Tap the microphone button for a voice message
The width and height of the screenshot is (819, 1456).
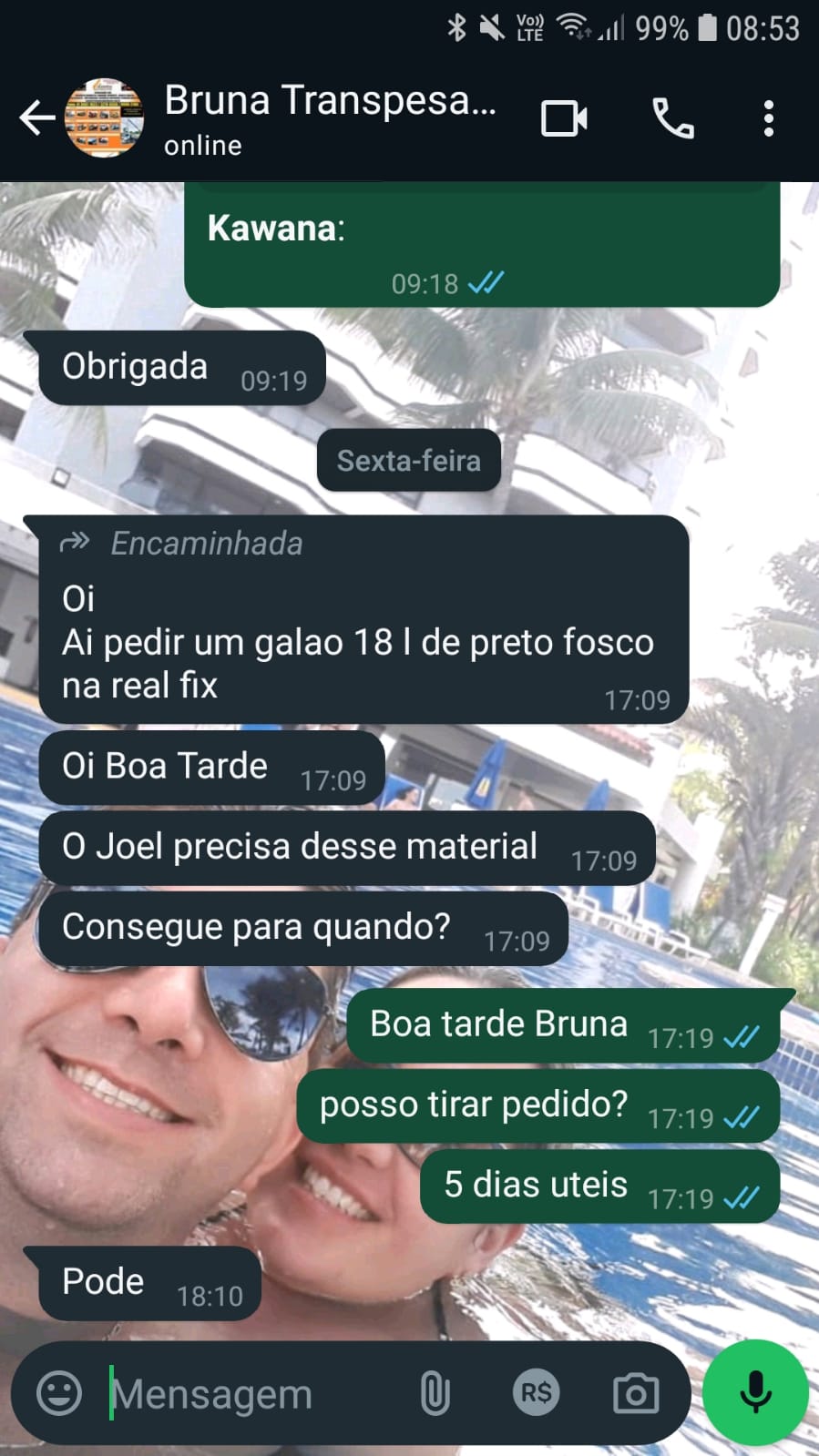(x=755, y=1393)
